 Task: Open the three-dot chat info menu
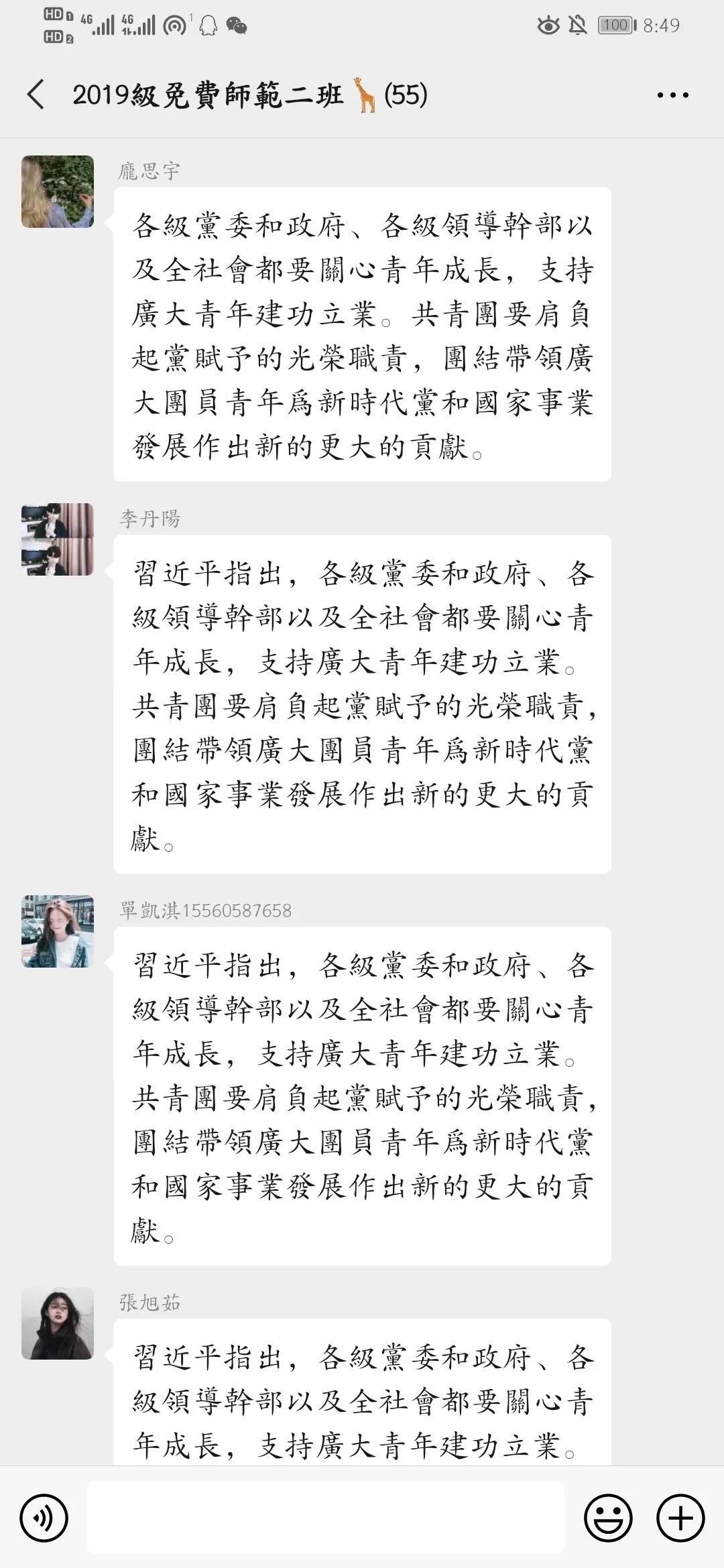click(x=672, y=95)
